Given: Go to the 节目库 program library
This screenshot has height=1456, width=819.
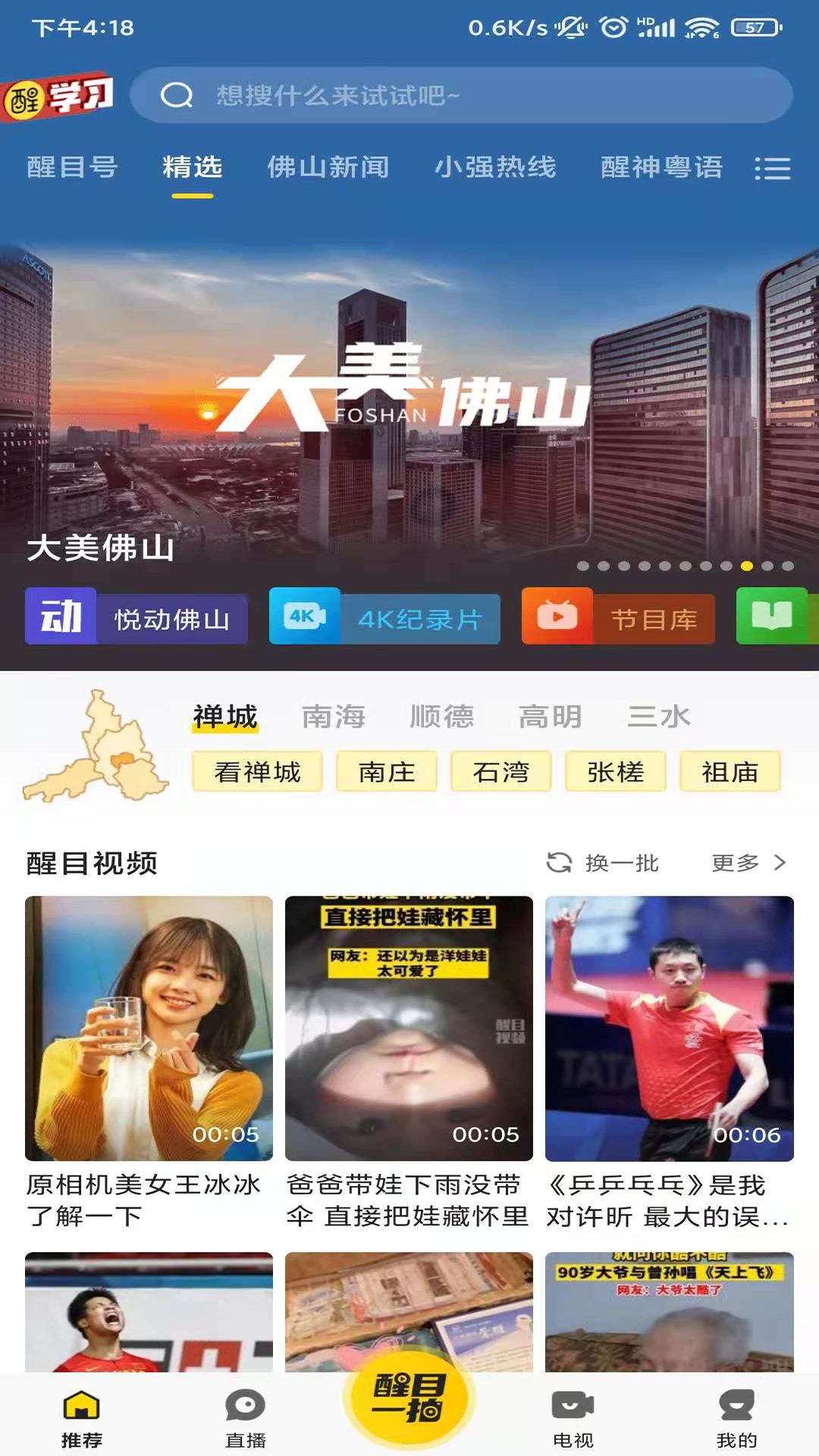Looking at the screenshot, I should point(618,619).
